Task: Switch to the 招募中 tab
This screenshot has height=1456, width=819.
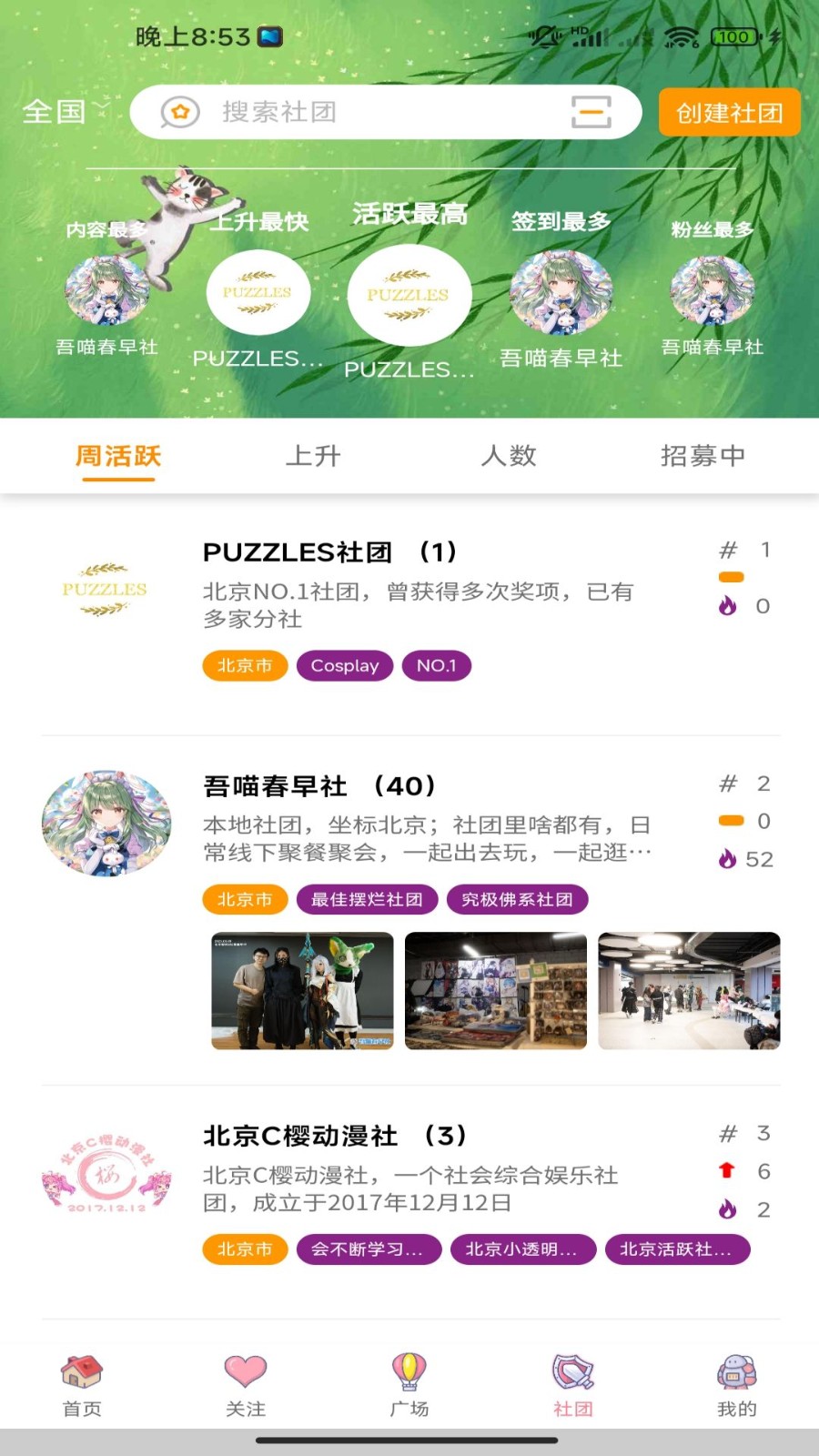Action: [703, 456]
